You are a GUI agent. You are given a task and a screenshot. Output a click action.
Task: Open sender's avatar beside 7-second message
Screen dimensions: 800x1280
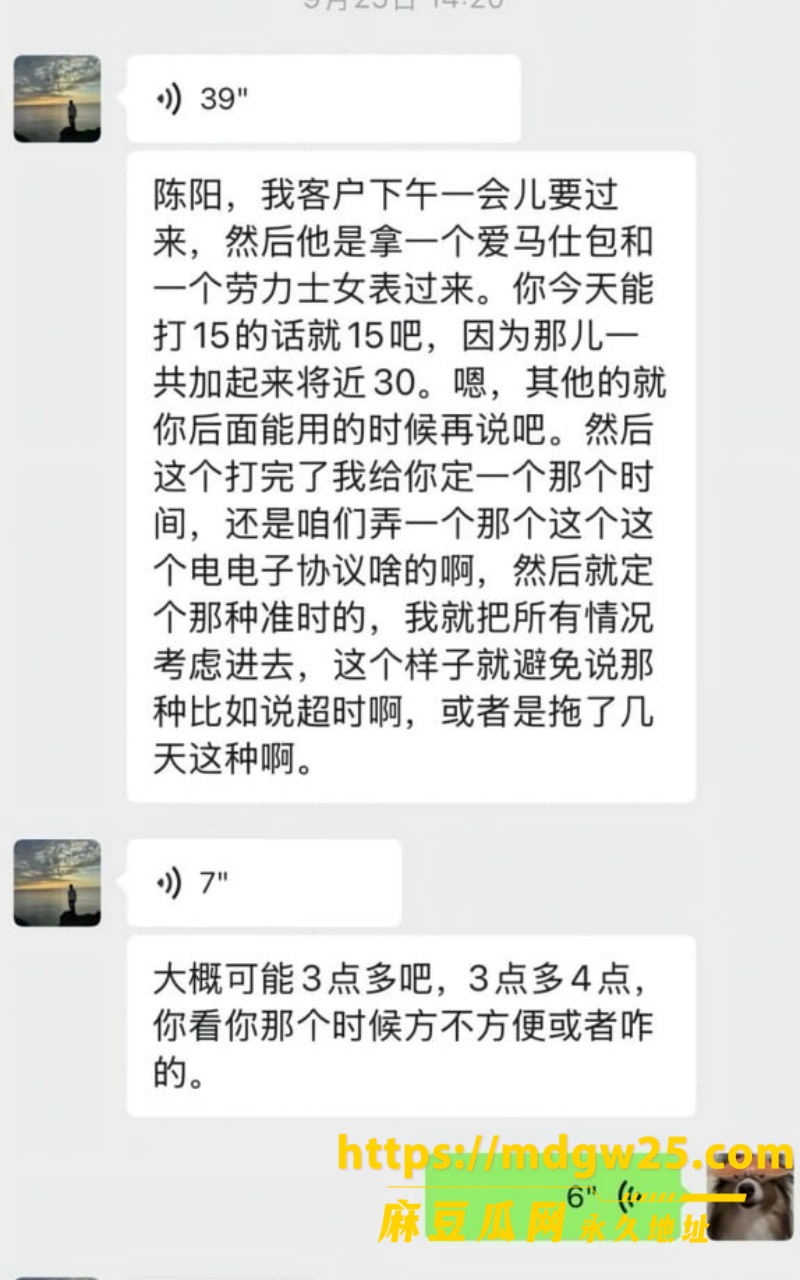click(x=57, y=883)
